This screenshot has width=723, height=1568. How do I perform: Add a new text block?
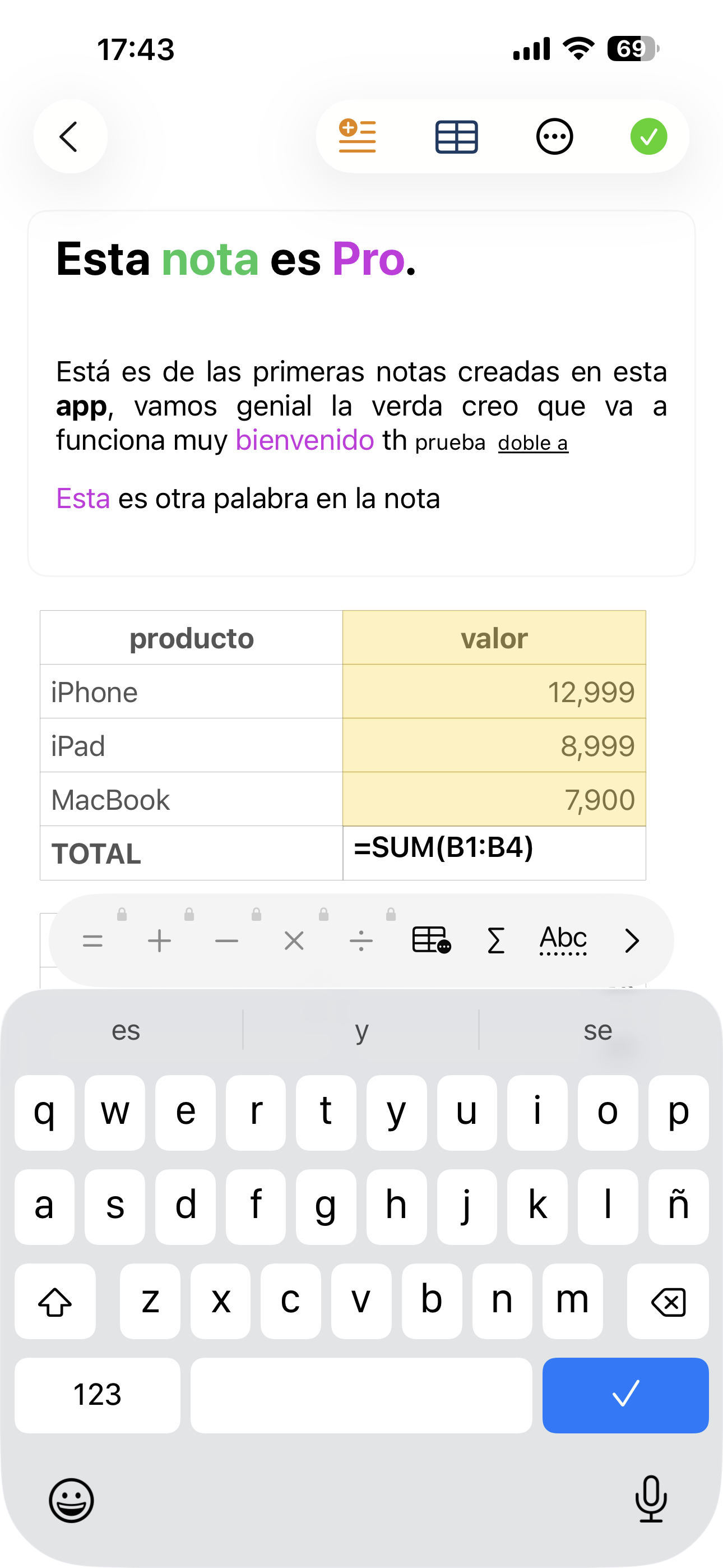coord(357,136)
